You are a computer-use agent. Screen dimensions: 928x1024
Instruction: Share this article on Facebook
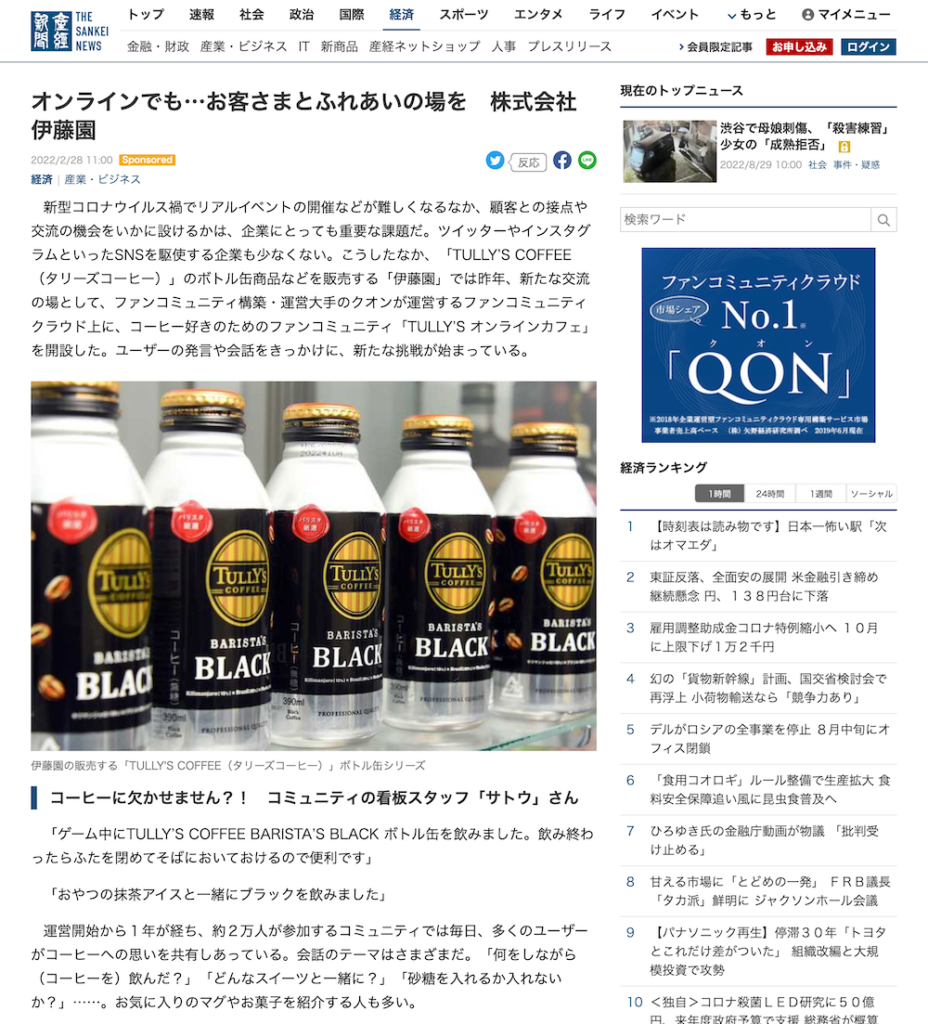click(562, 160)
